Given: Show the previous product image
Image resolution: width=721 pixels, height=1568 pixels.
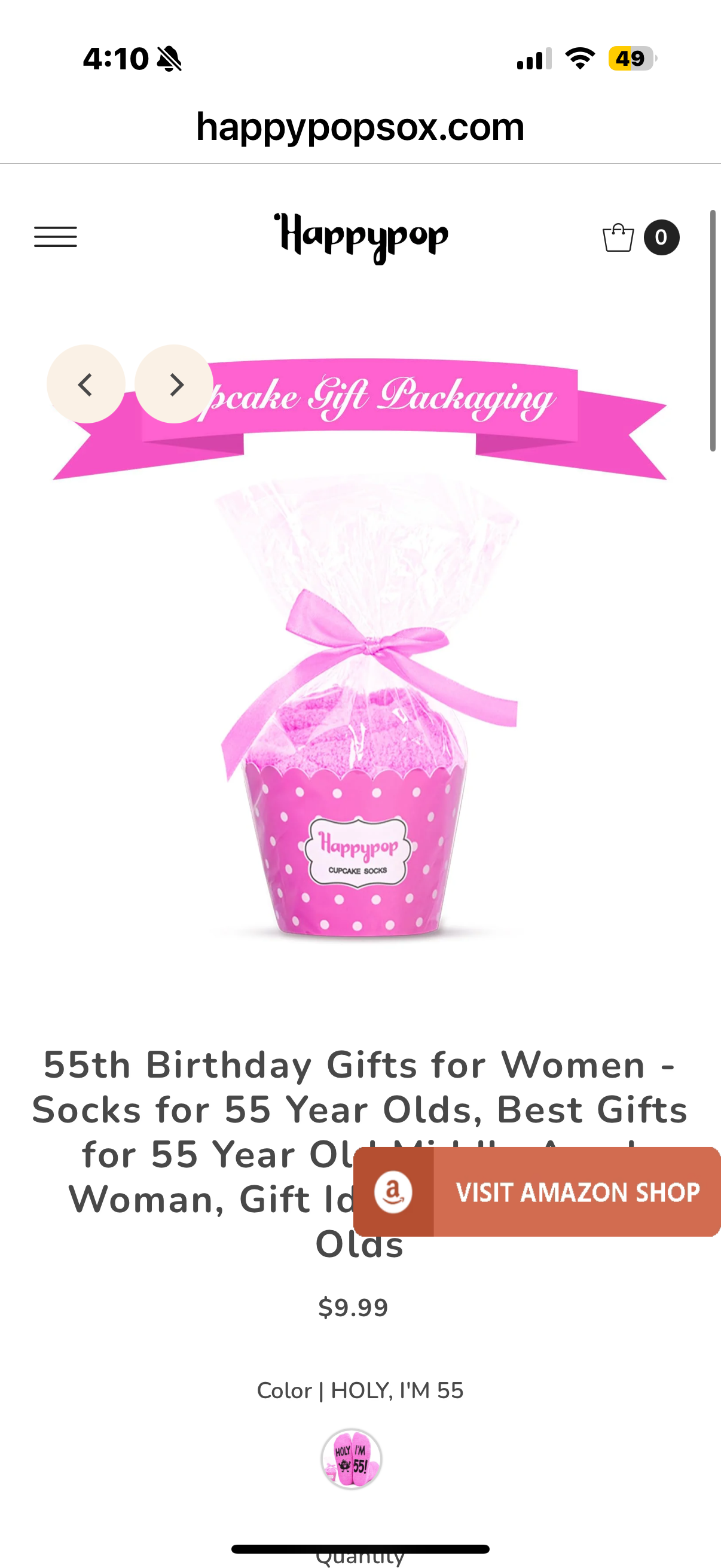Looking at the screenshot, I should 85,384.
